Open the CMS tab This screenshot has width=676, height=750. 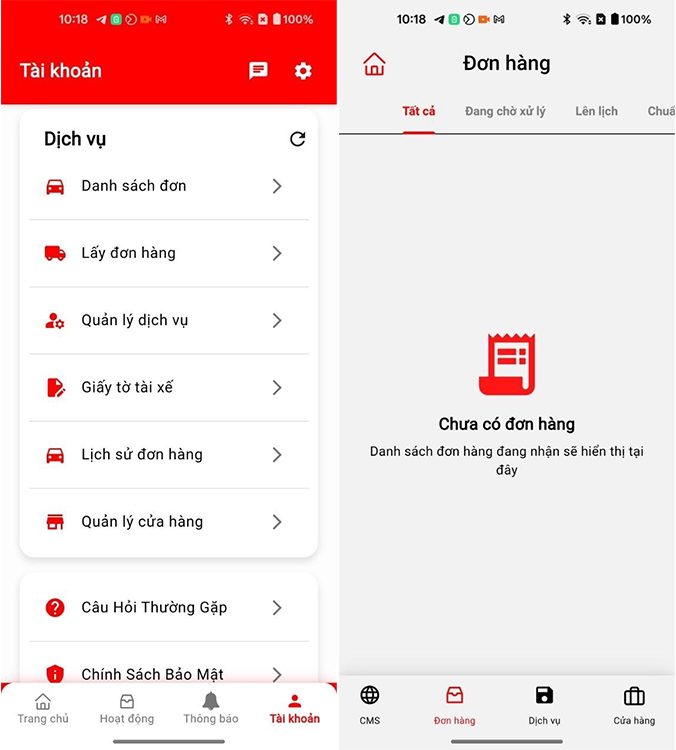coord(370,704)
